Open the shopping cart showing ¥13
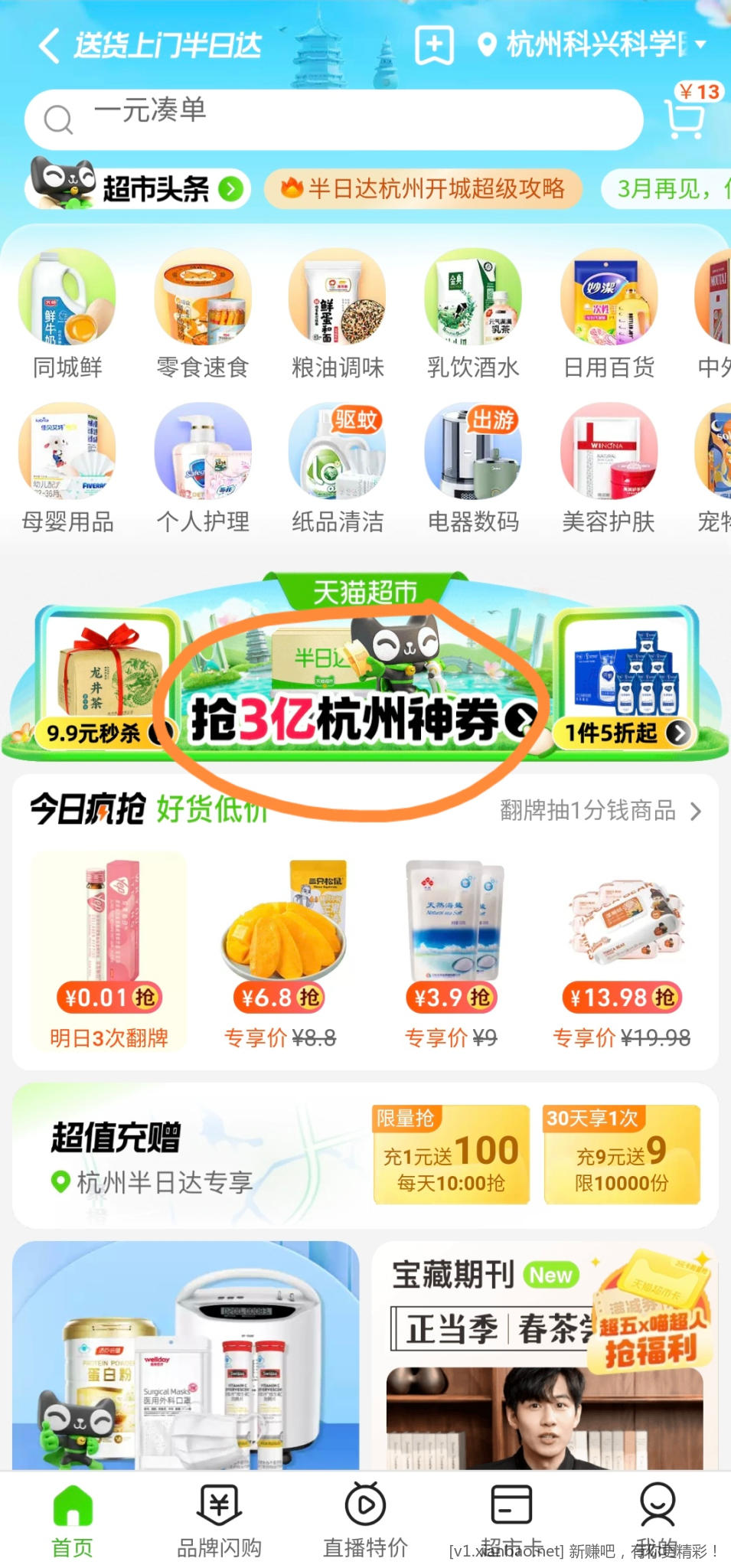 (685, 116)
